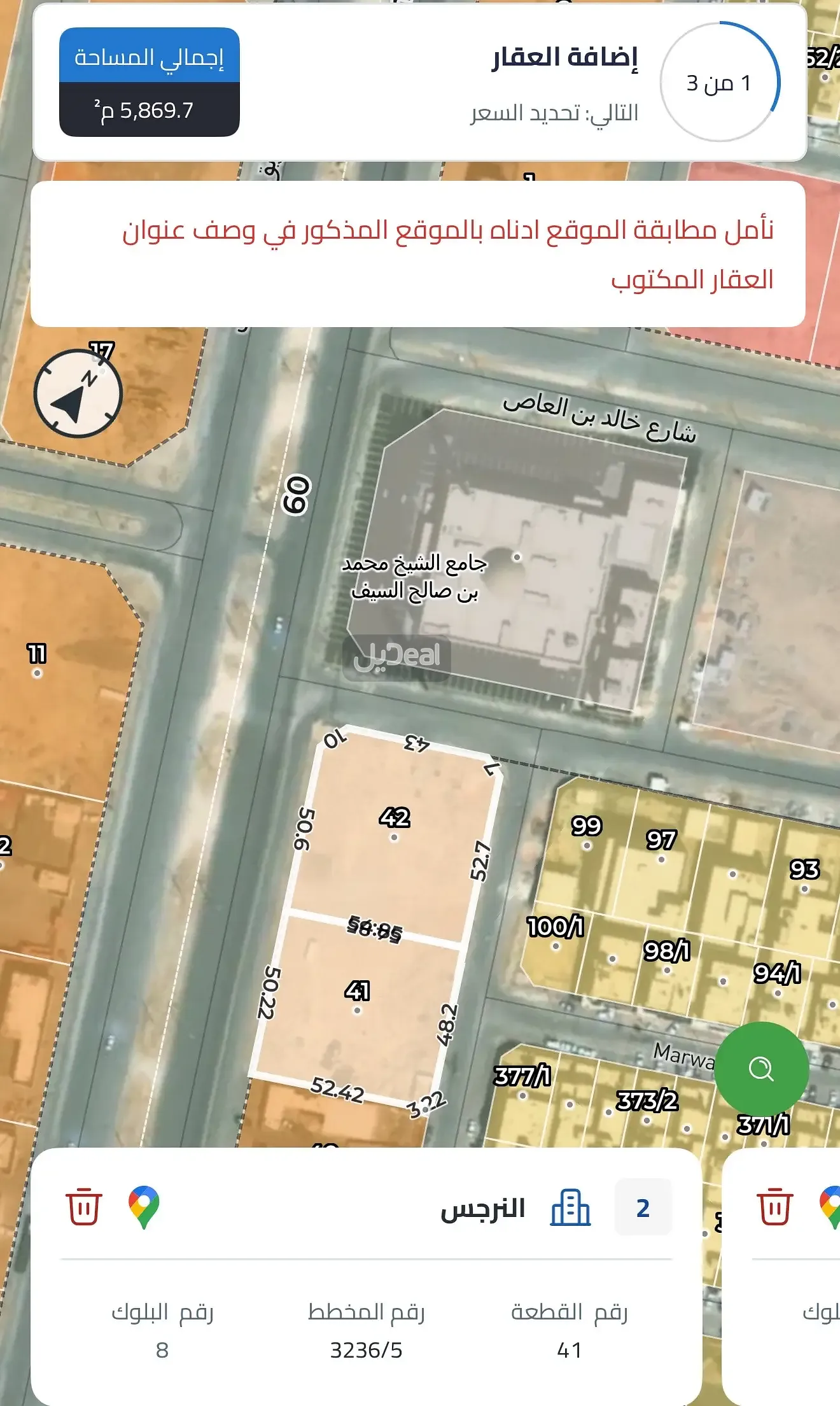840x1406 pixels.
Task: Click the إجمالي المساحة blue badge
Action: [x=150, y=57]
